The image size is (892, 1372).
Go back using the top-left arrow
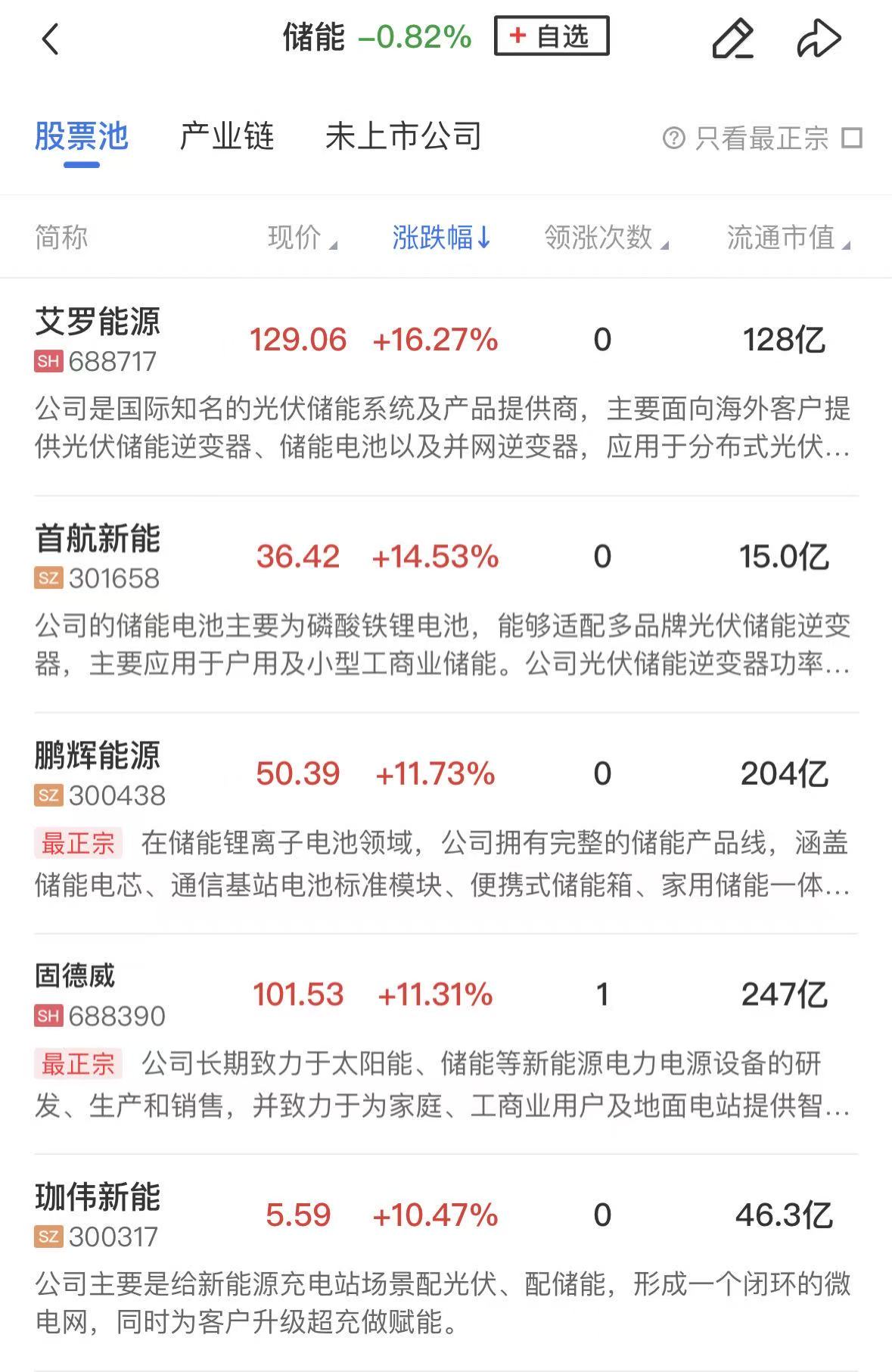[50, 39]
